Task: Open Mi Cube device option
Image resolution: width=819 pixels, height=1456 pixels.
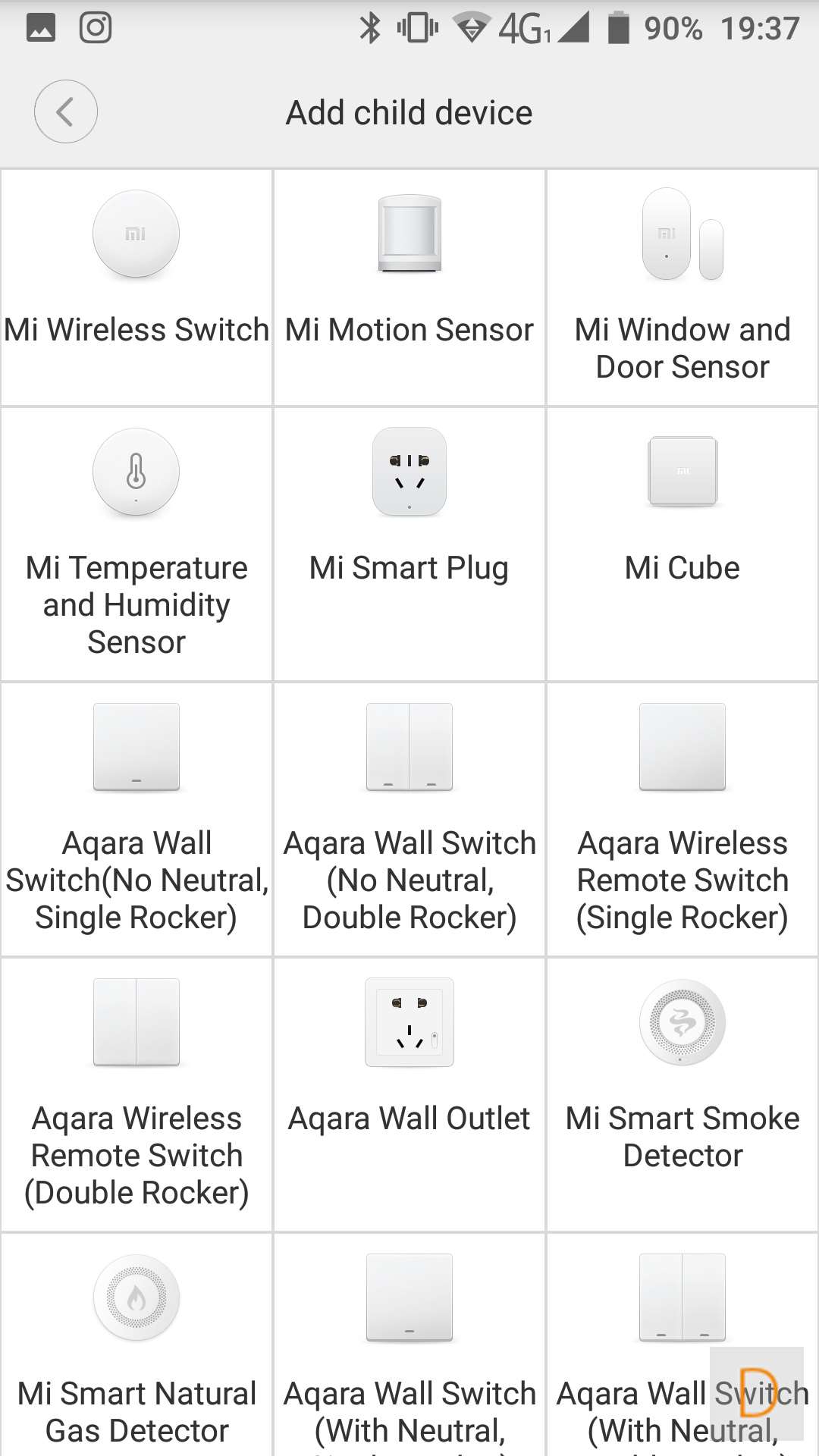Action: click(x=682, y=543)
